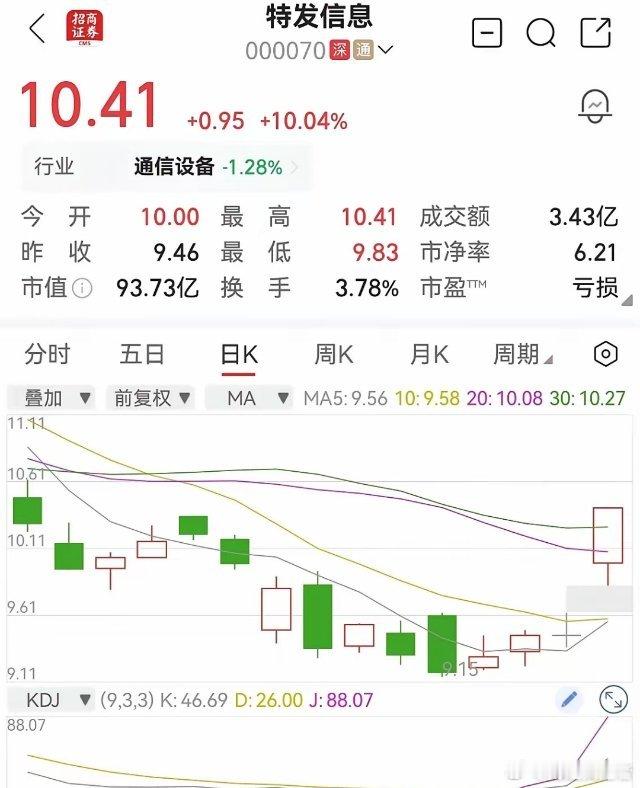Set a price alert via bell icon
The width and height of the screenshot is (640, 788).
click(595, 106)
